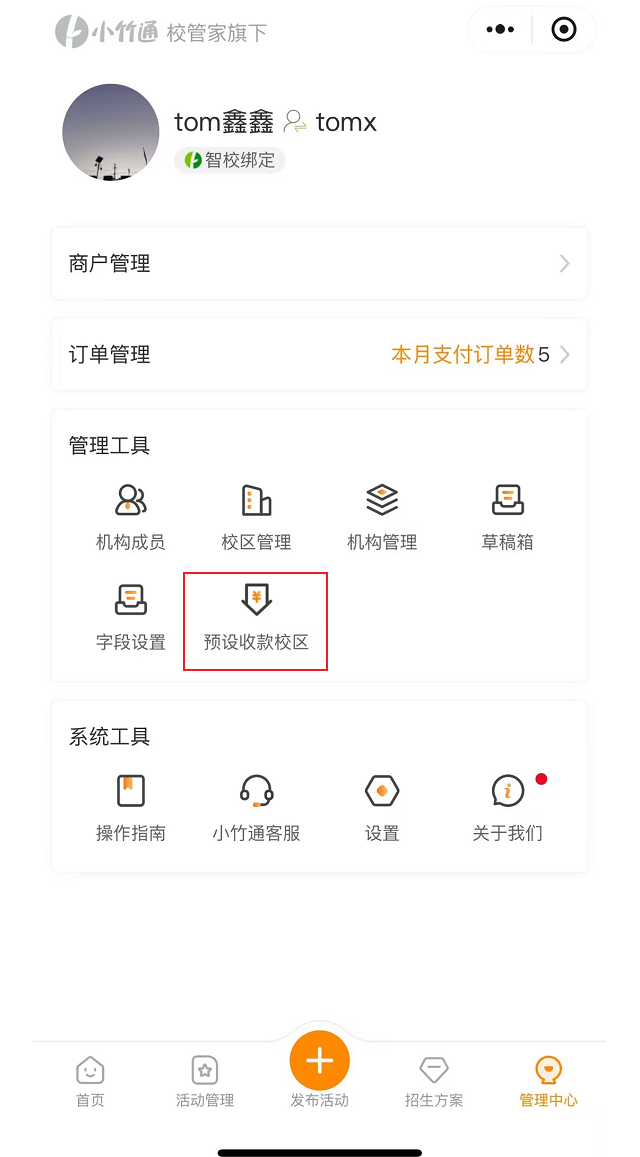Open the mini program overflow menu
The height and width of the screenshot is (1157, 640).
click(x=500, y=30)
